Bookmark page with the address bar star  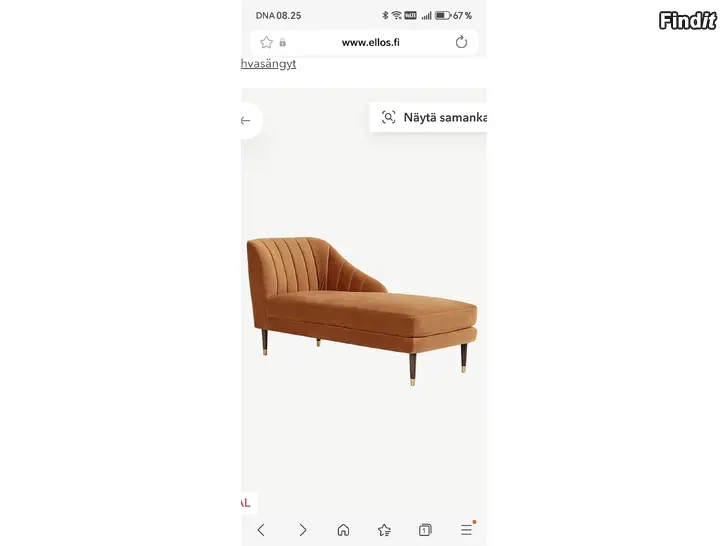[266, 42]
